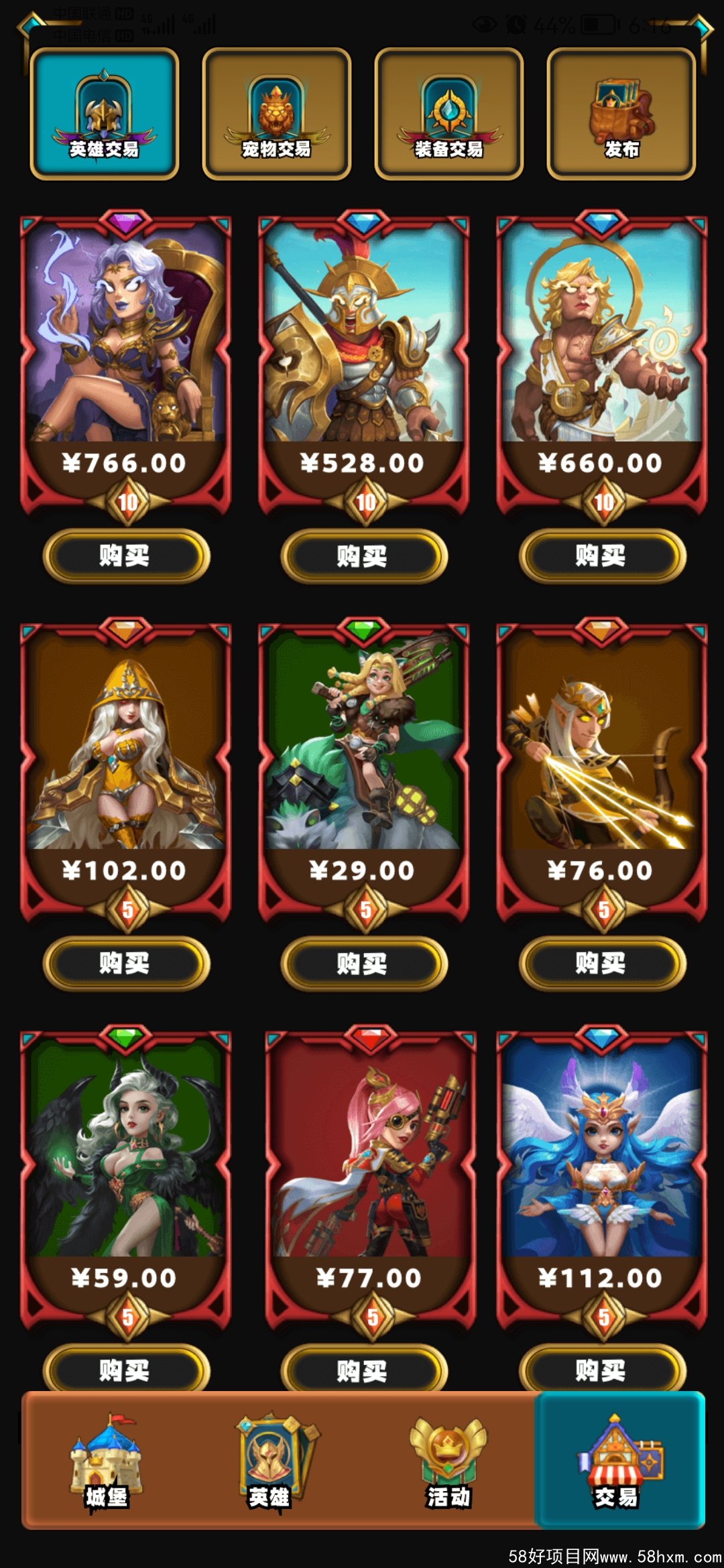
Task: Open the 发布 section
Action: pos(621,114)
